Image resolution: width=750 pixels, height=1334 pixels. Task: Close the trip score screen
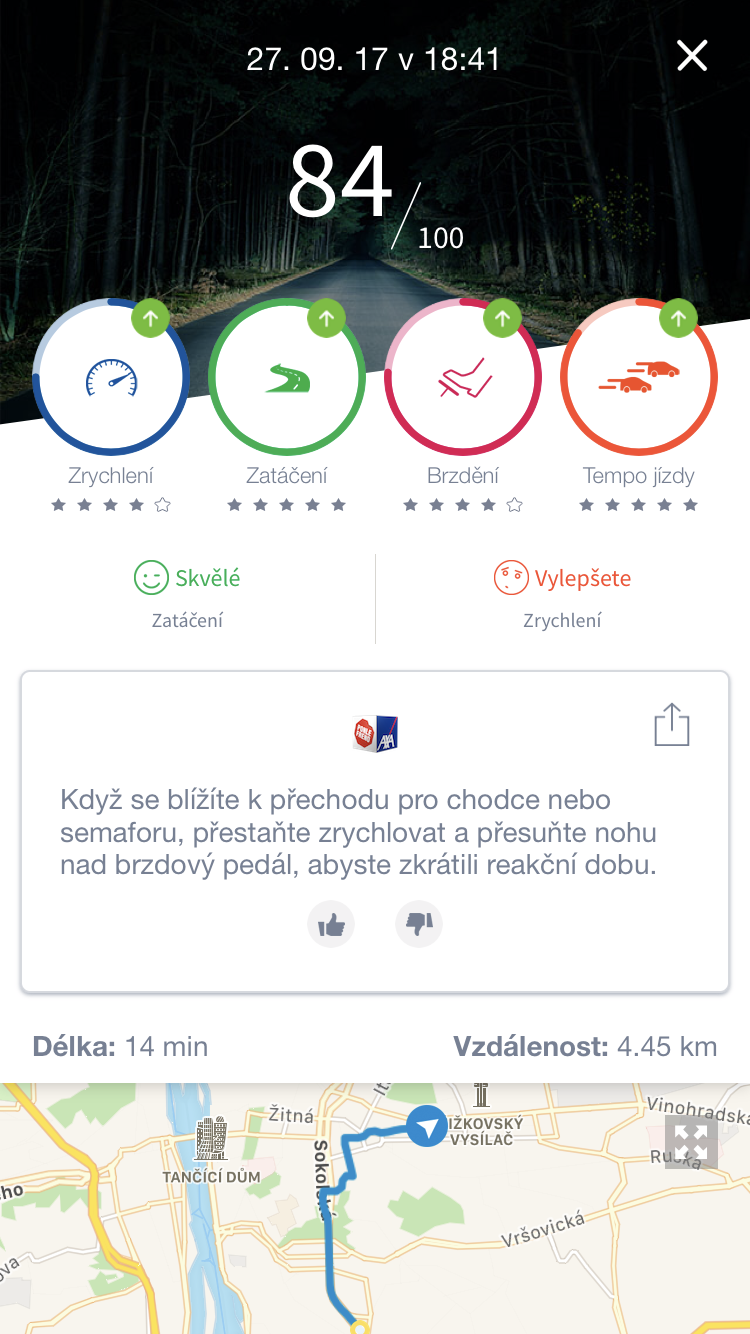tap(692, 56)
